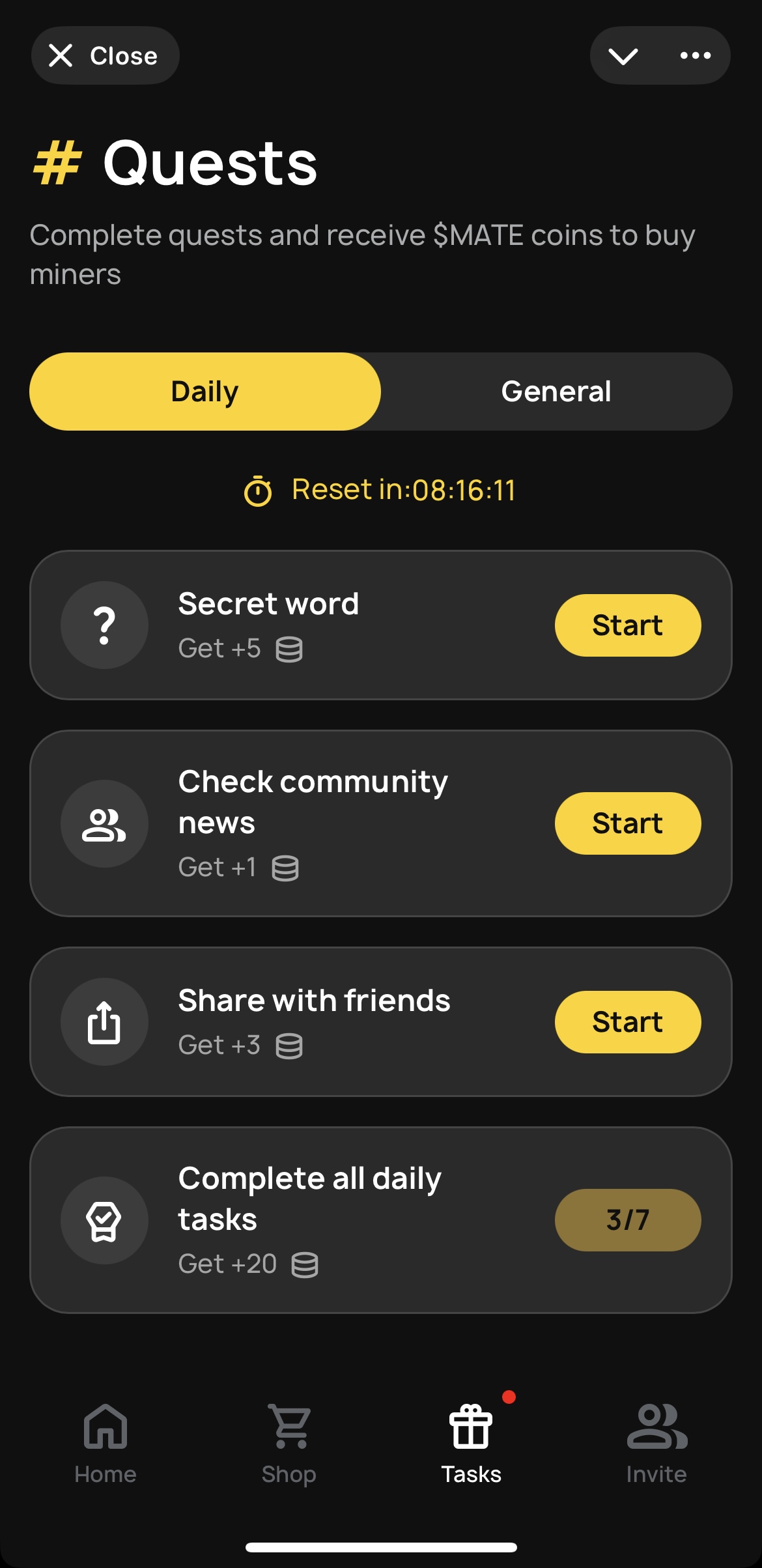The image size is (762, 1568).
Task: Click the coin icon beside Get +5
Action: (x=289, y=648)
